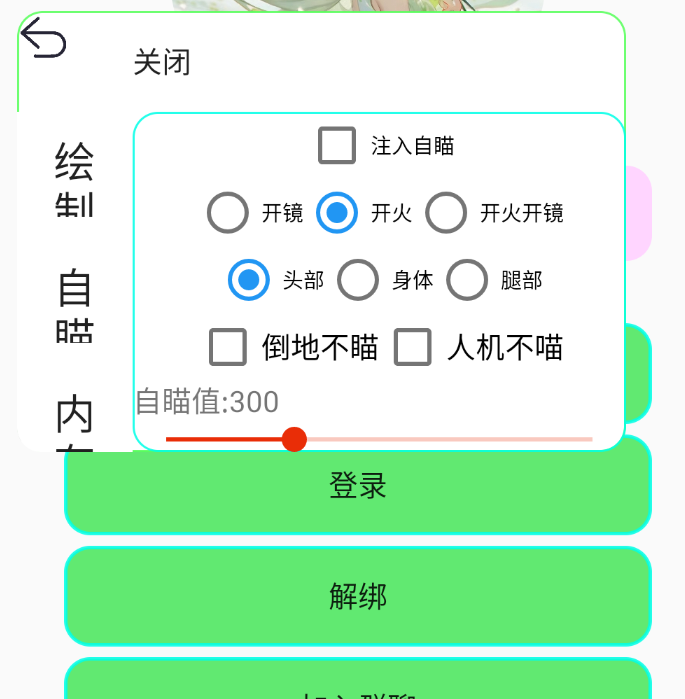Check the 倒地不瞄 checkbox
The image size is (685, 699).
point(228,347)
